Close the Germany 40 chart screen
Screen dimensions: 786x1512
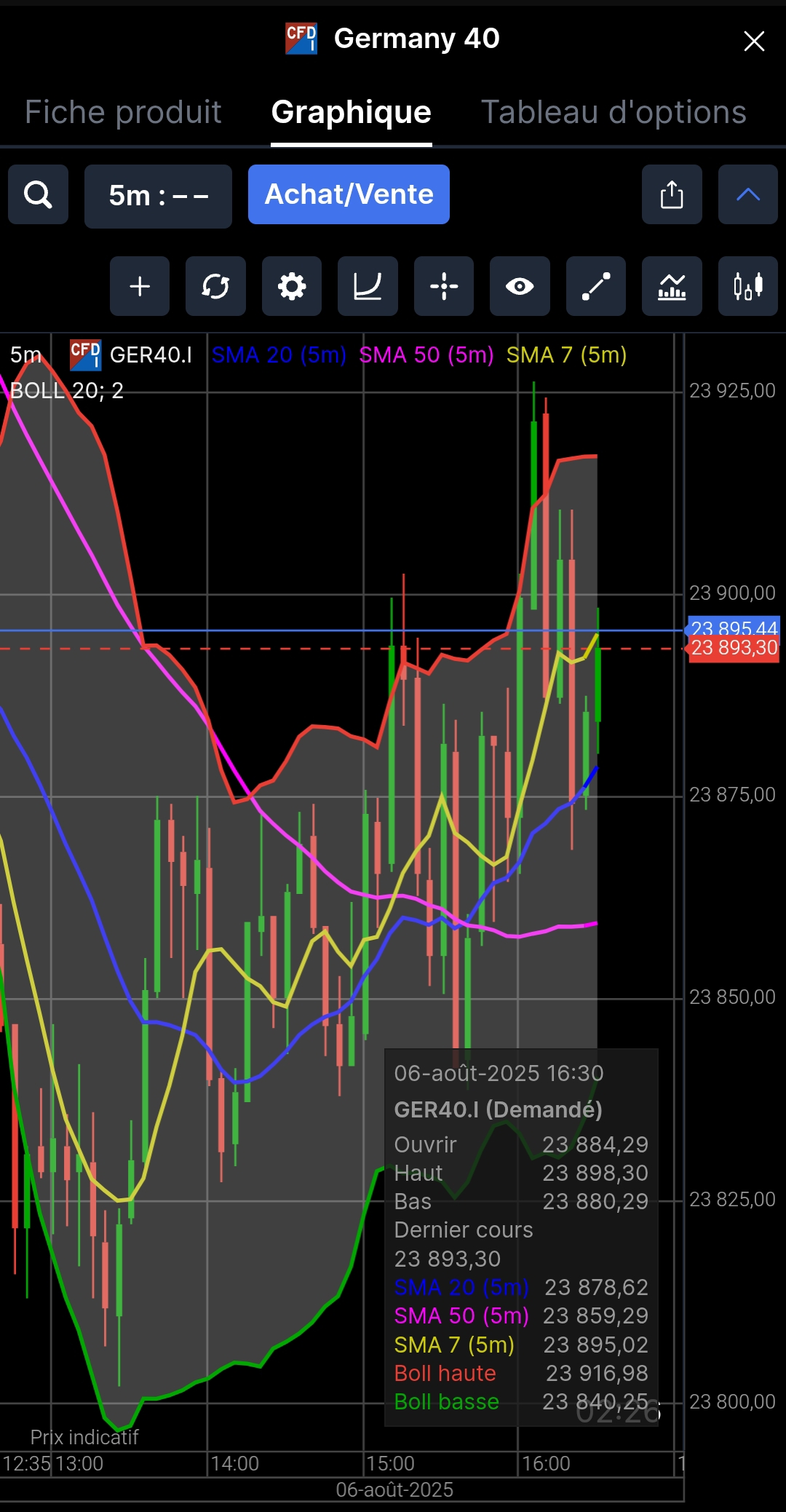pos(754,41)
